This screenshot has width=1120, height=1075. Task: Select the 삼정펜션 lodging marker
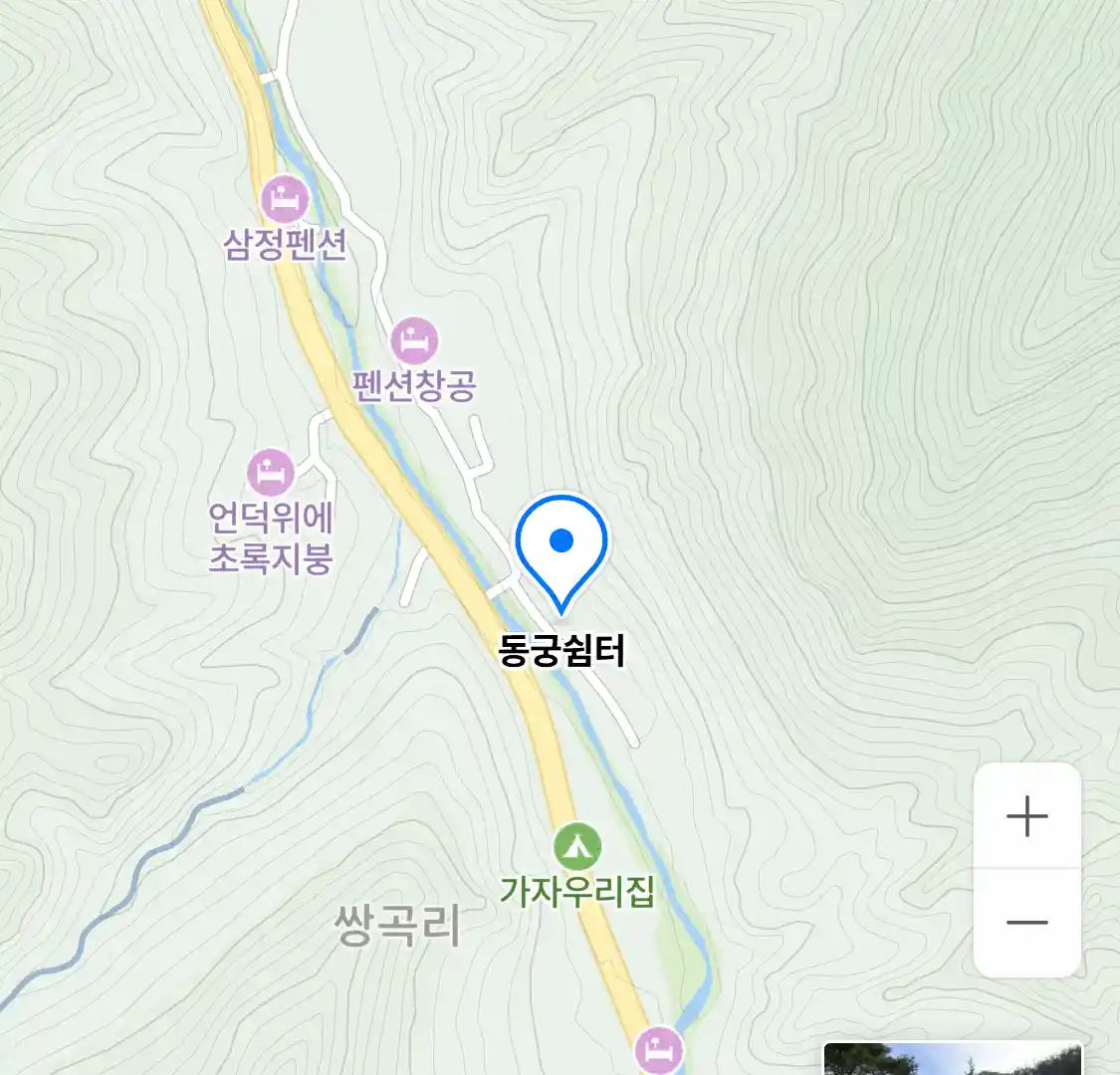coord(285,199)
